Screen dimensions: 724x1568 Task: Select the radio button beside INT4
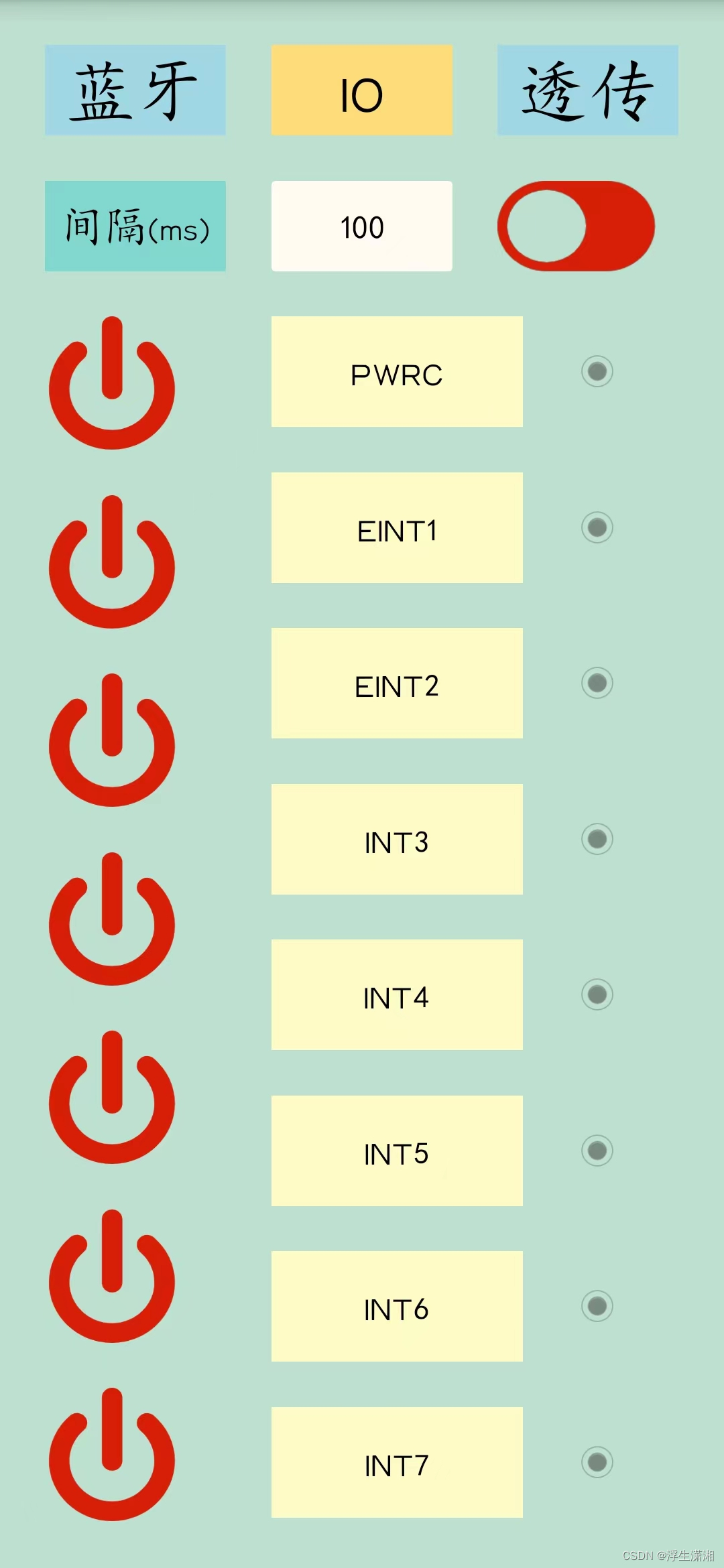pyautogui.click(x=597, y=994)
